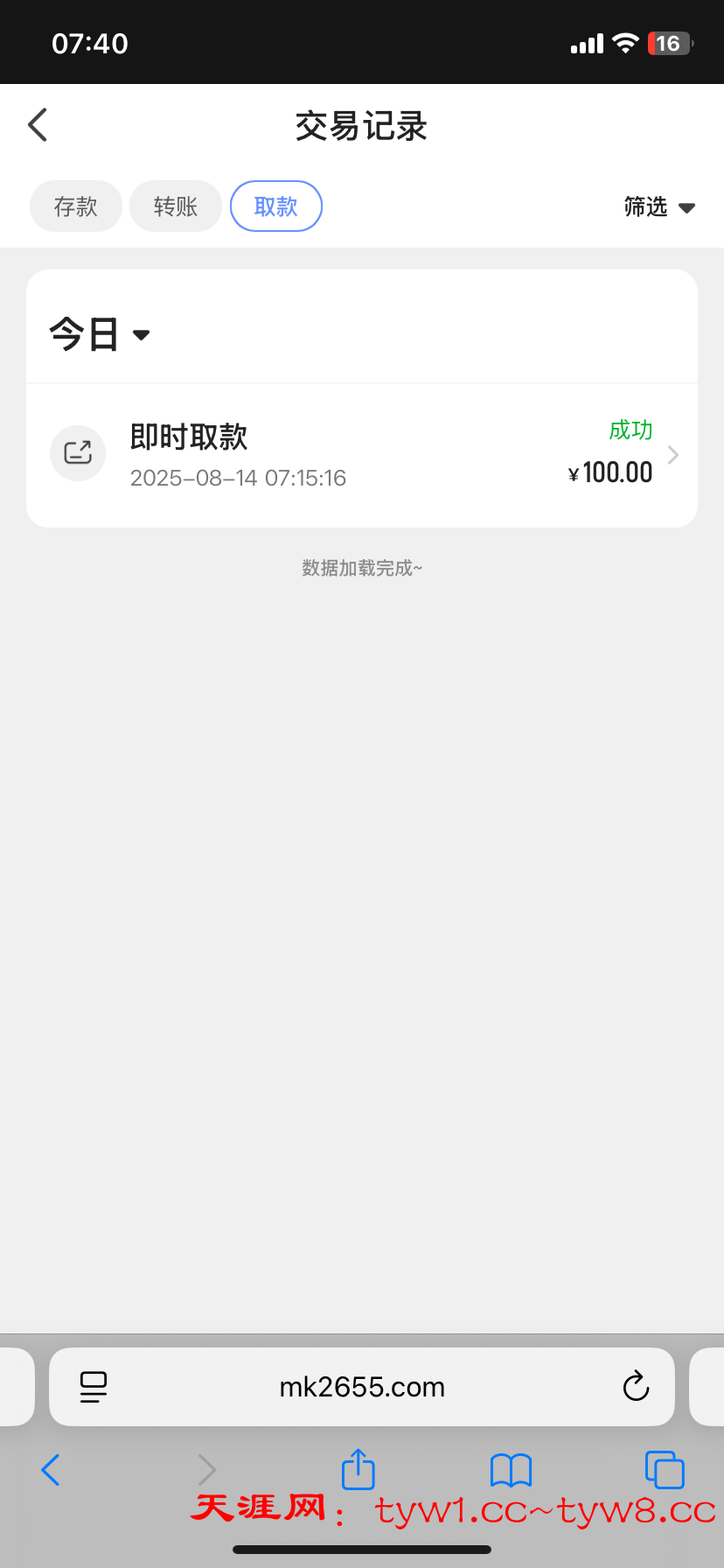724x1568 pixels.
Task: Show all open Safari tabs
Action: click(x=665, y=1470)
